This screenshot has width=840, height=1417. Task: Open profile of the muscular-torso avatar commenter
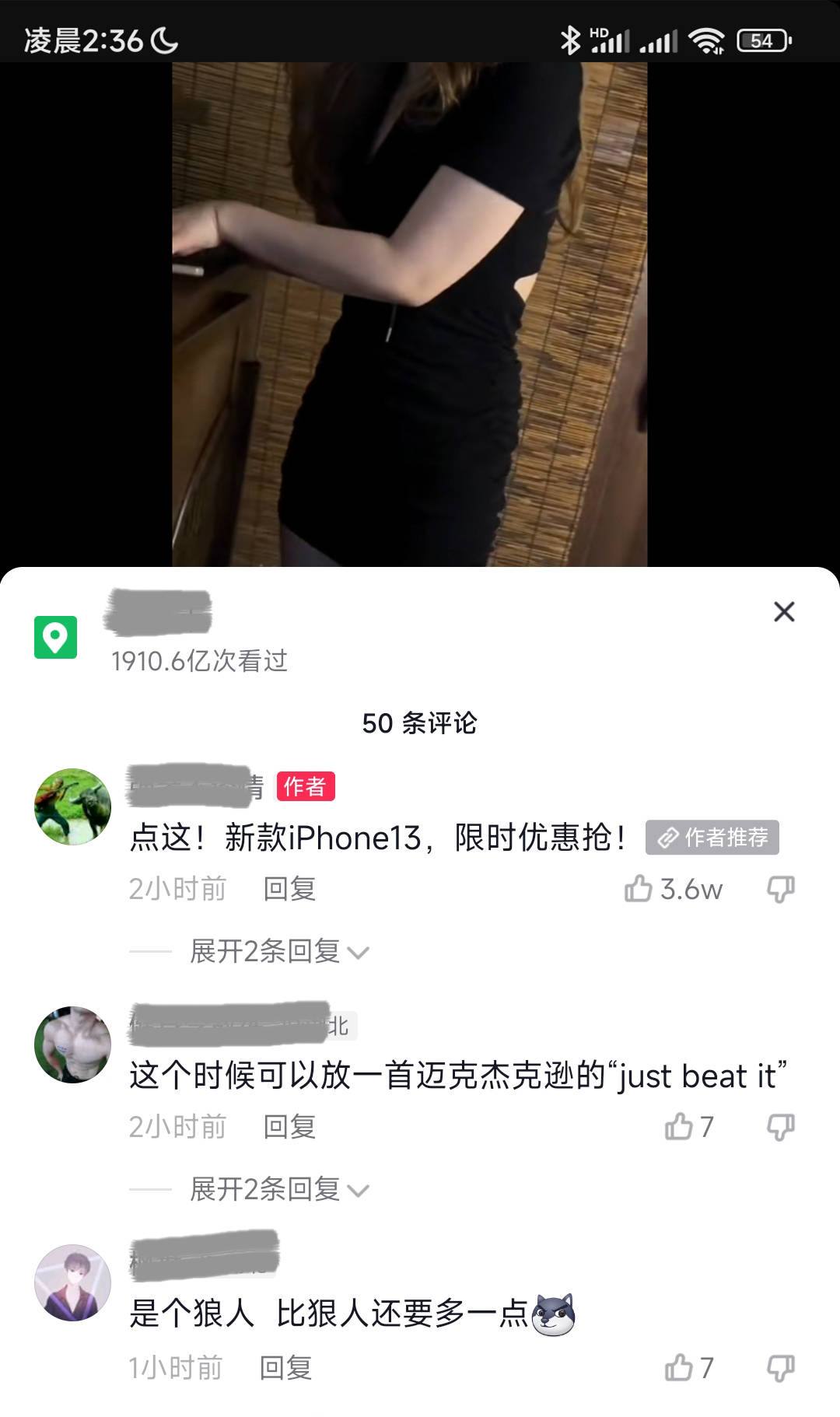click(73, 1044)
